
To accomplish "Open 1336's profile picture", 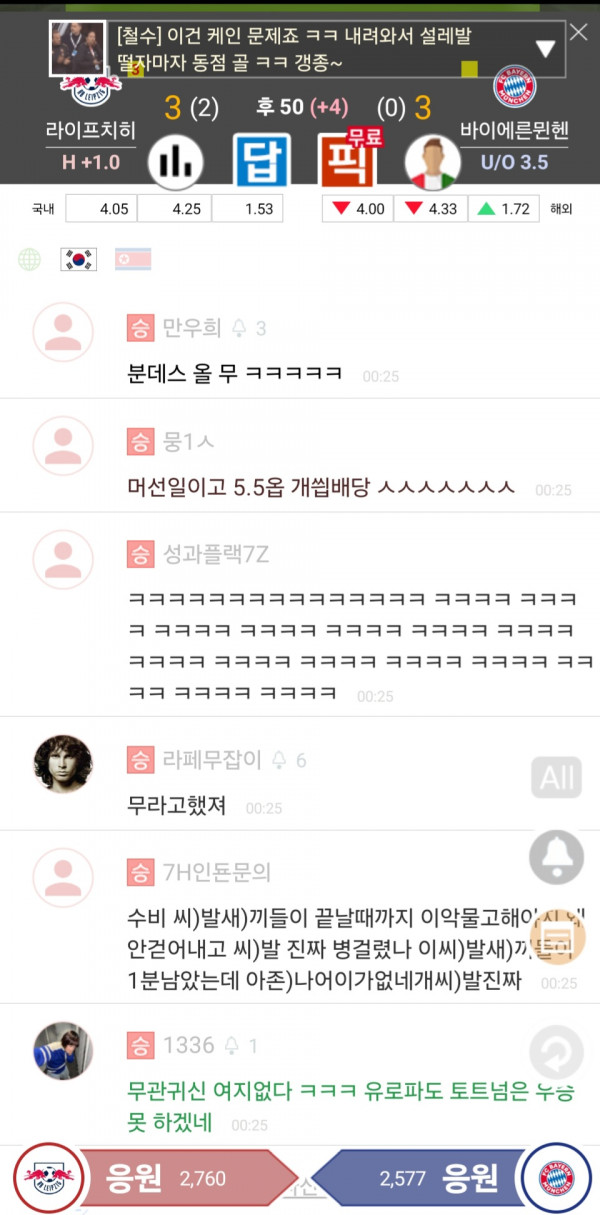I will (63, 1050).
